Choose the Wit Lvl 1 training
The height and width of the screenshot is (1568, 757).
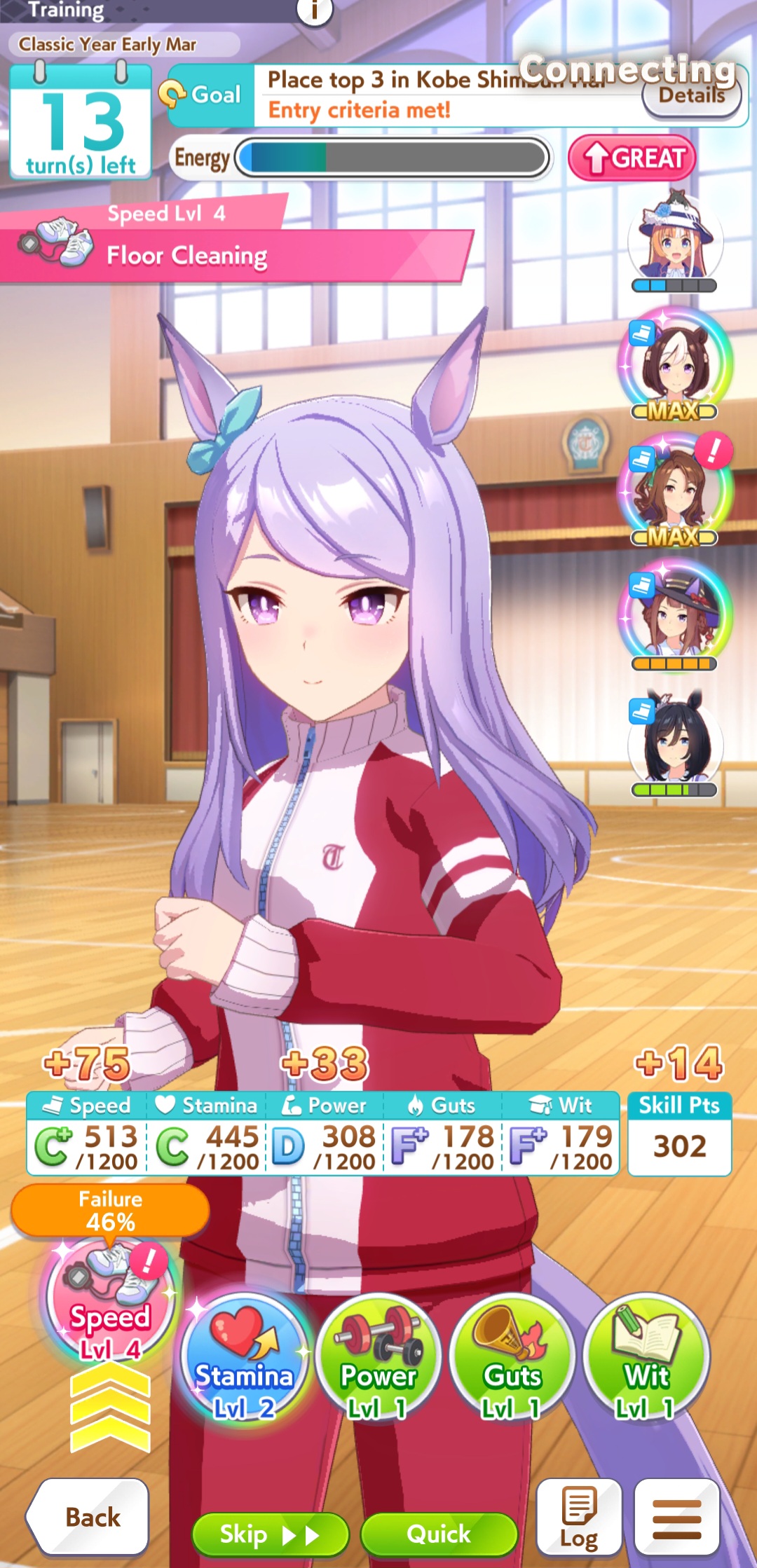click(x=646, y=1357)
